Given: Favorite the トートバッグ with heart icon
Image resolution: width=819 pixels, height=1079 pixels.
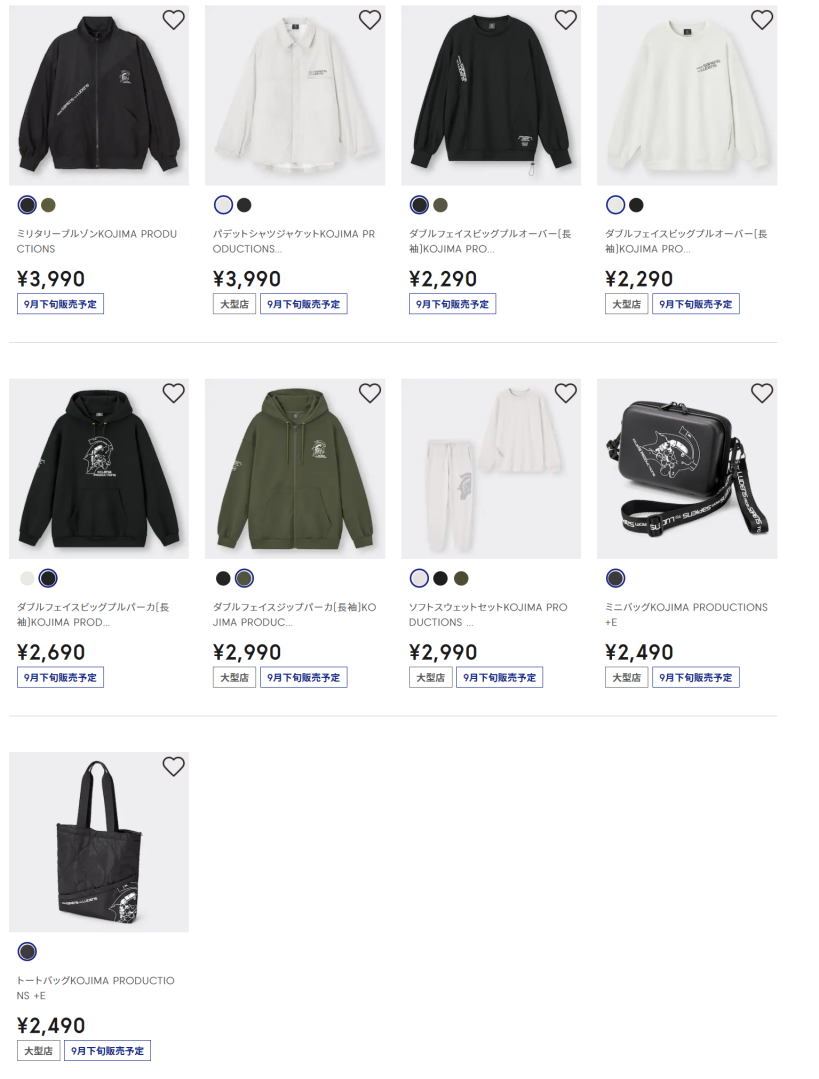Looking at the screenshot, I should (x=173, y=766).
